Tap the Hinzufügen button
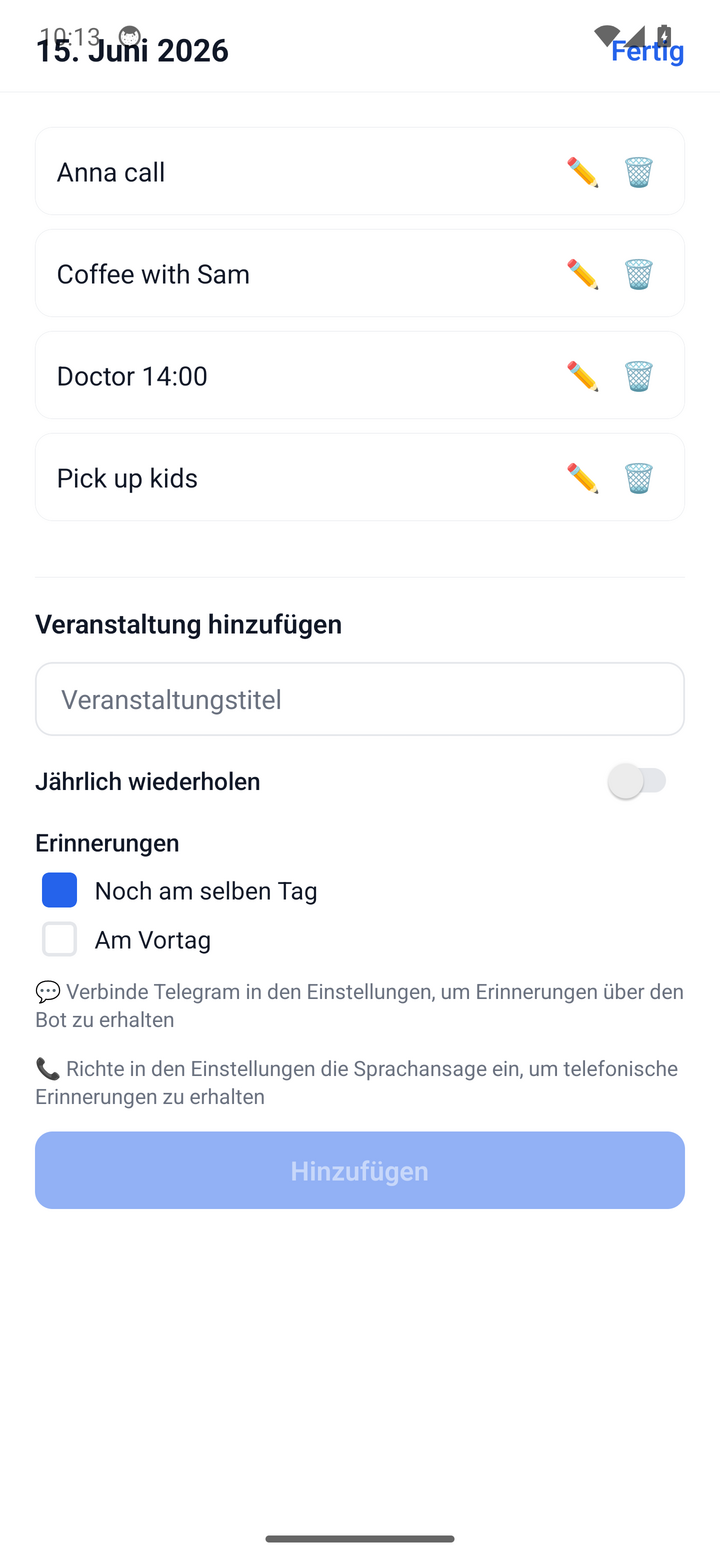 360,1170
